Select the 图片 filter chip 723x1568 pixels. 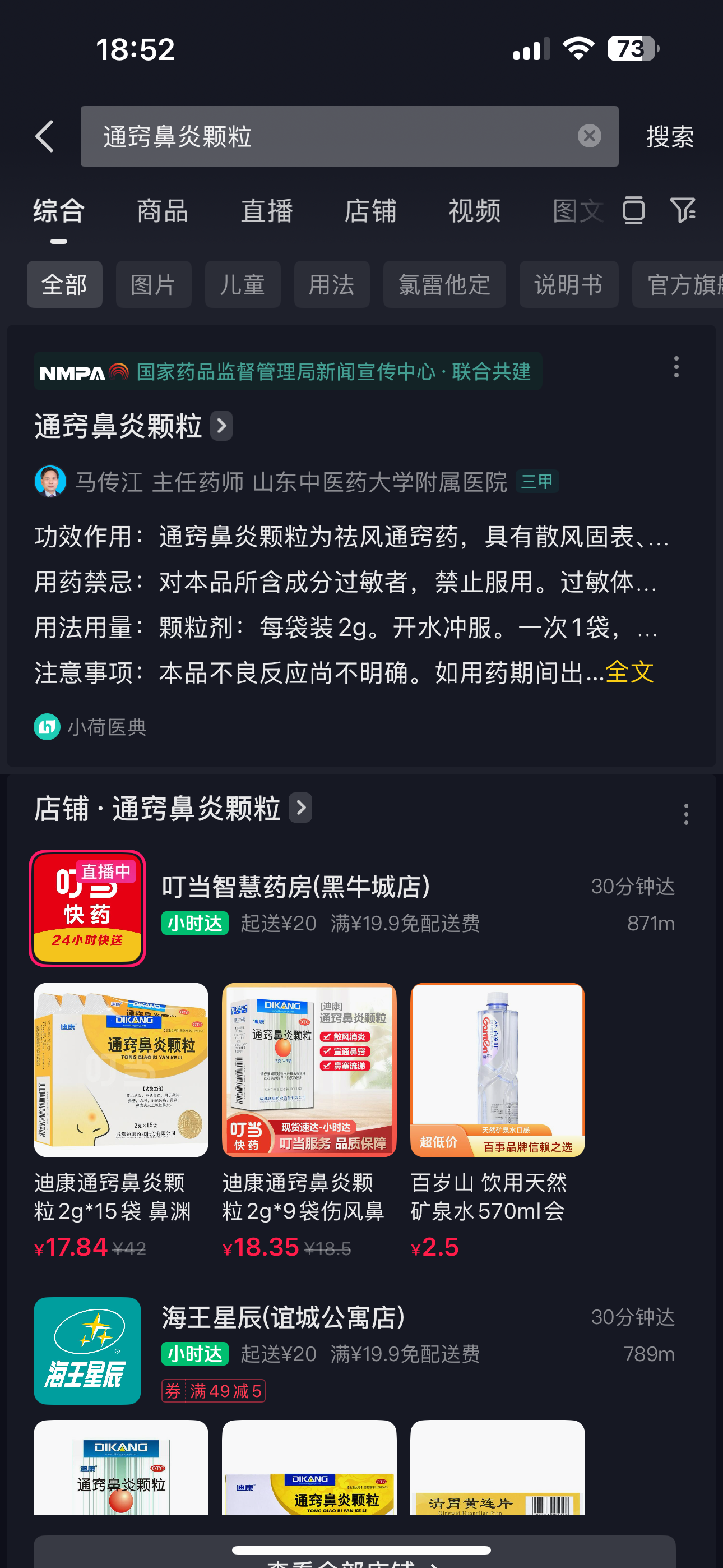(x=154, y=284)
